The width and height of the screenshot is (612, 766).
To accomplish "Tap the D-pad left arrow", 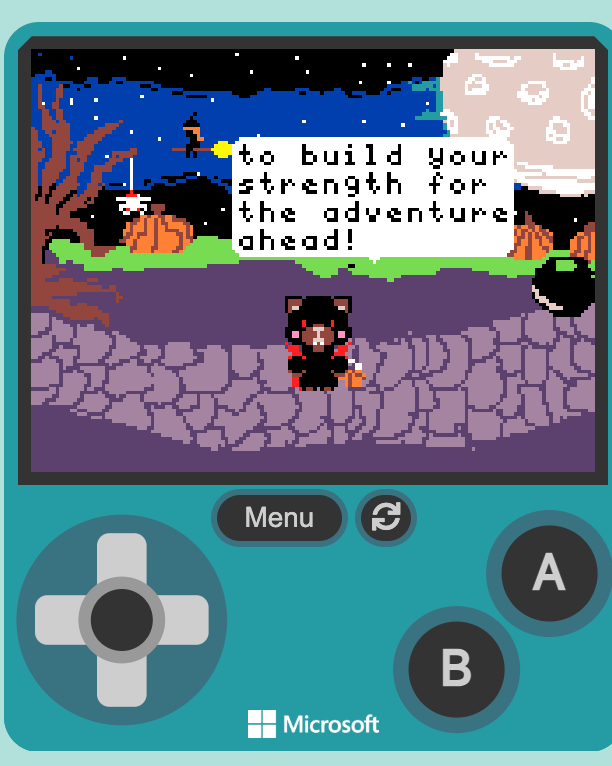I will 58,620.
